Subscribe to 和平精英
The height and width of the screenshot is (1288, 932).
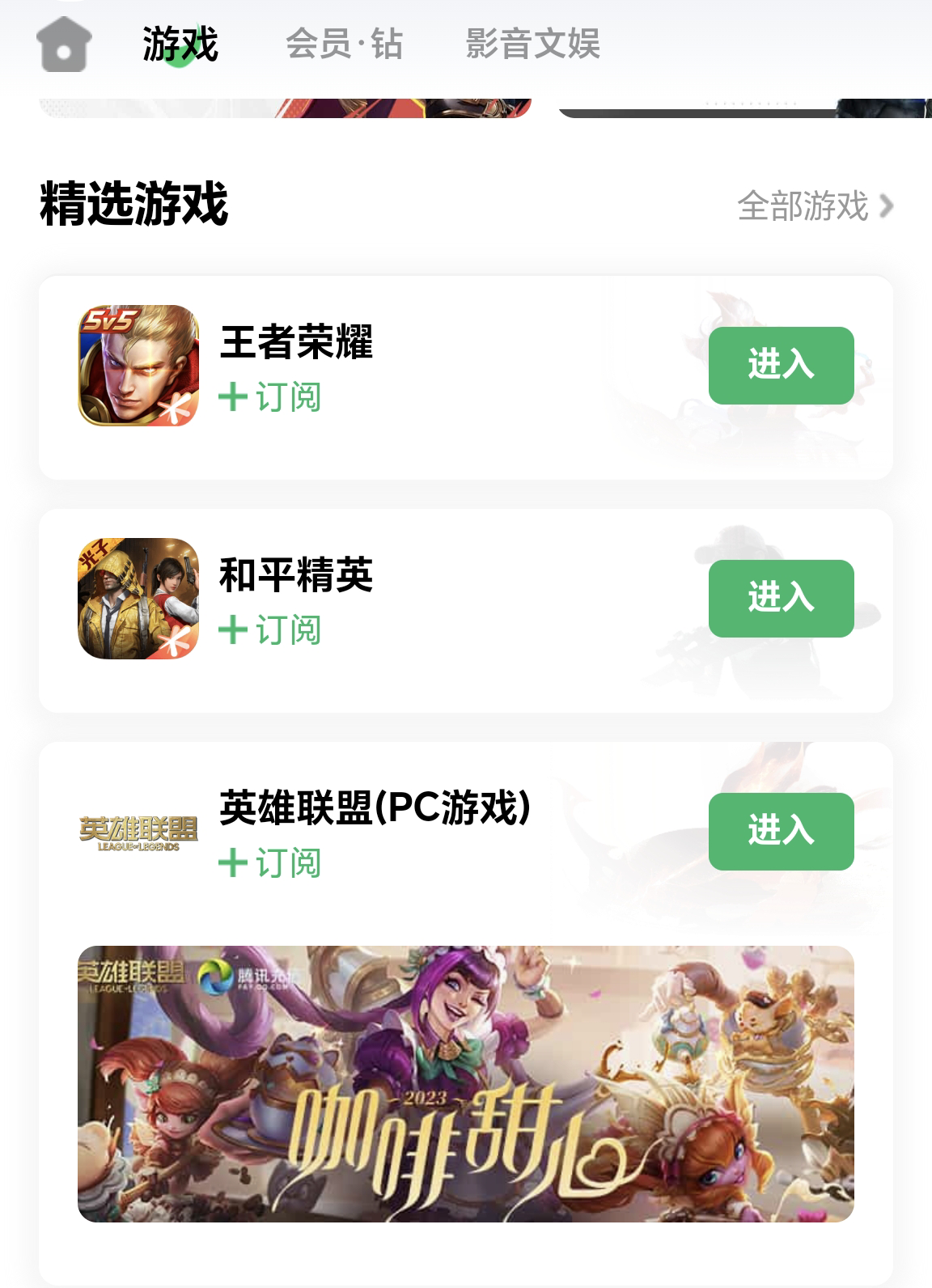(x=270, y=630)
